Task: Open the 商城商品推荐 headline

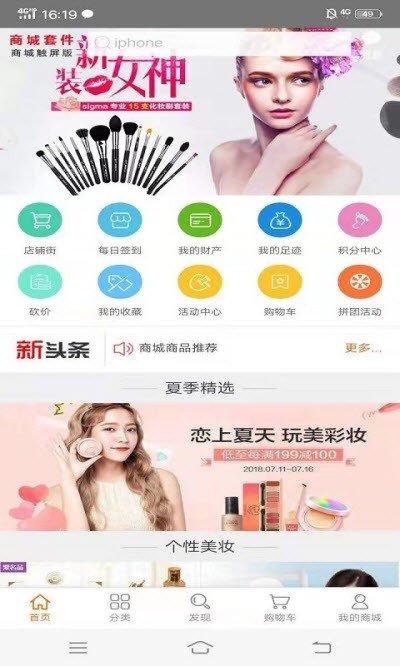Action: 178,348
